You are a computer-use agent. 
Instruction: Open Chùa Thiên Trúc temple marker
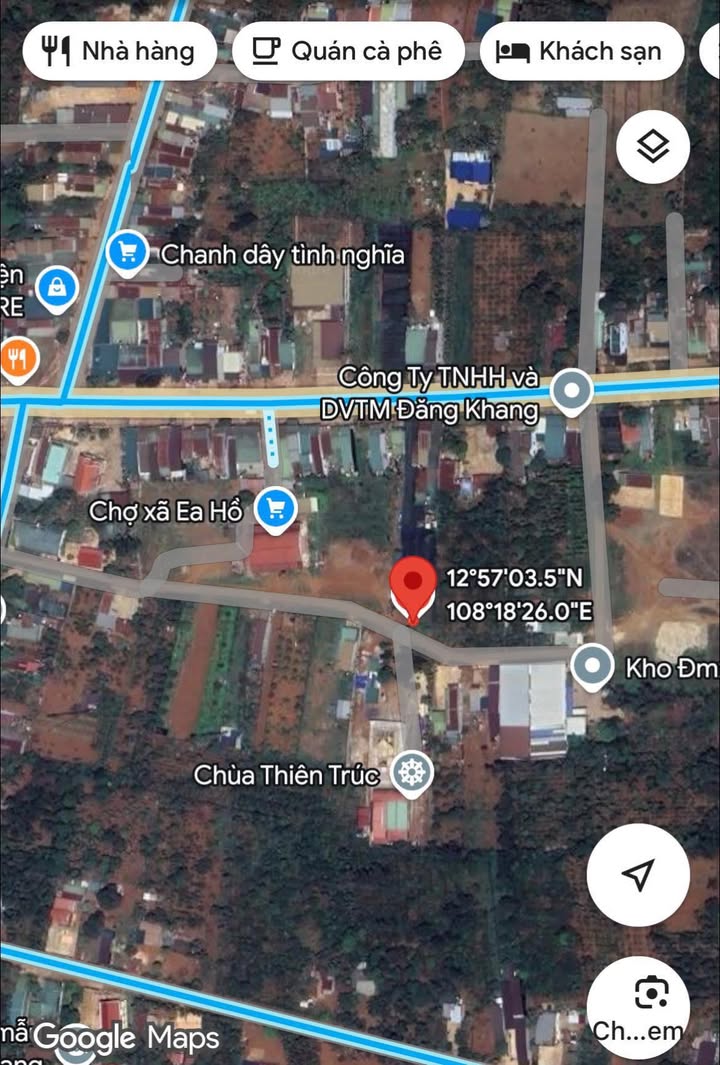(409, 773)
